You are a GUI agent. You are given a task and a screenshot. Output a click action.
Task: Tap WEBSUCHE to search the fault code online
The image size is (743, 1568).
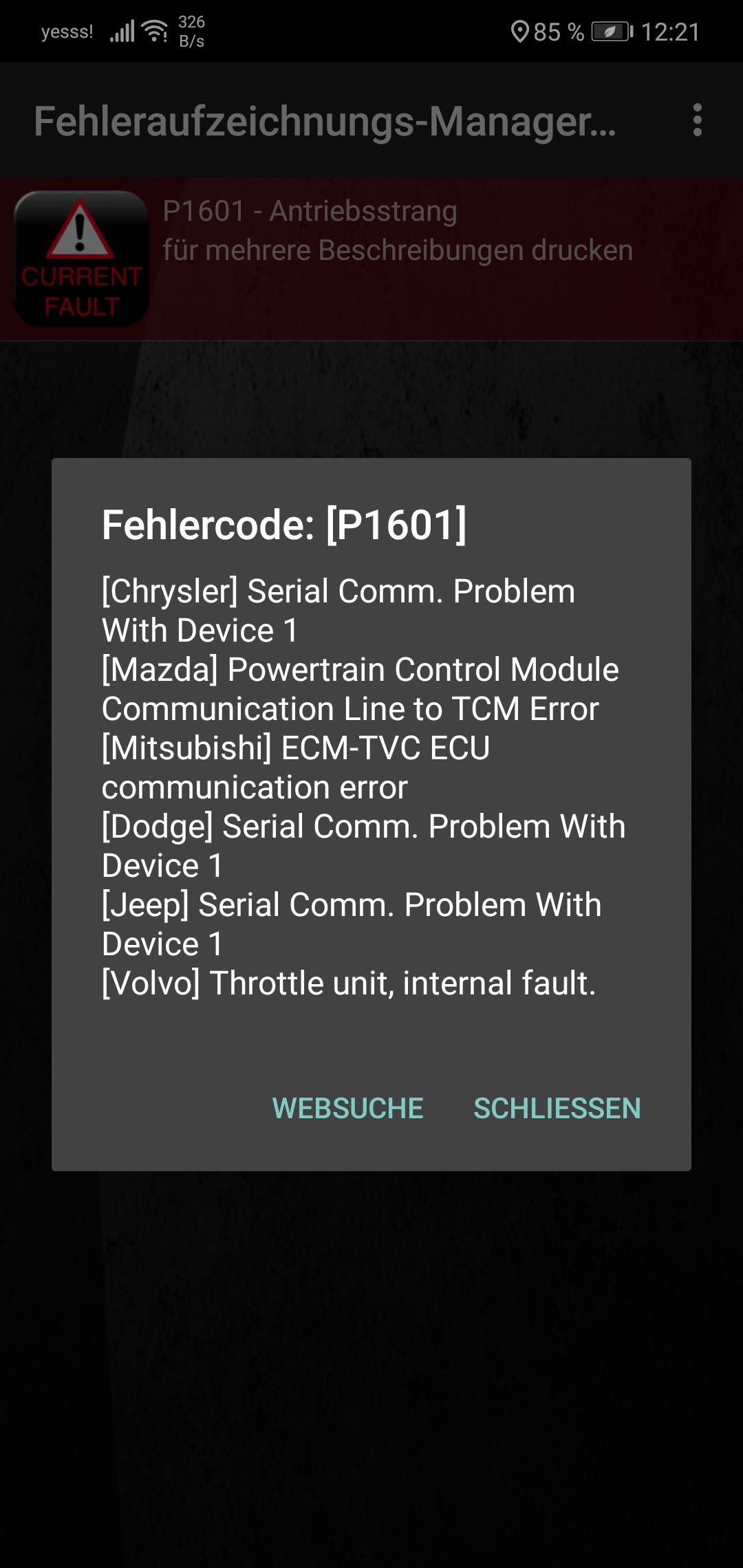[347, 1108]
